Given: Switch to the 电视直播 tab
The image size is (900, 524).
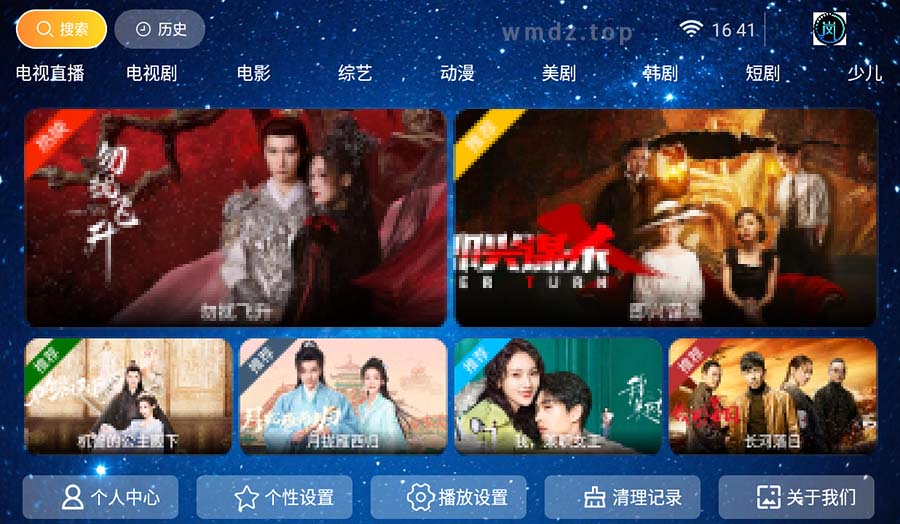Looking at the screenshot, I should [50, 73].
